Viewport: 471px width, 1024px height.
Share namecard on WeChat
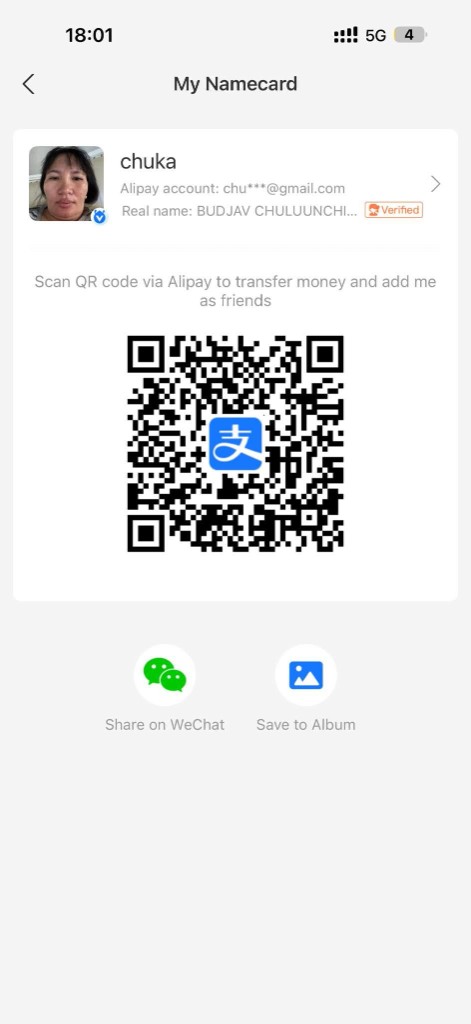(165, 675)
